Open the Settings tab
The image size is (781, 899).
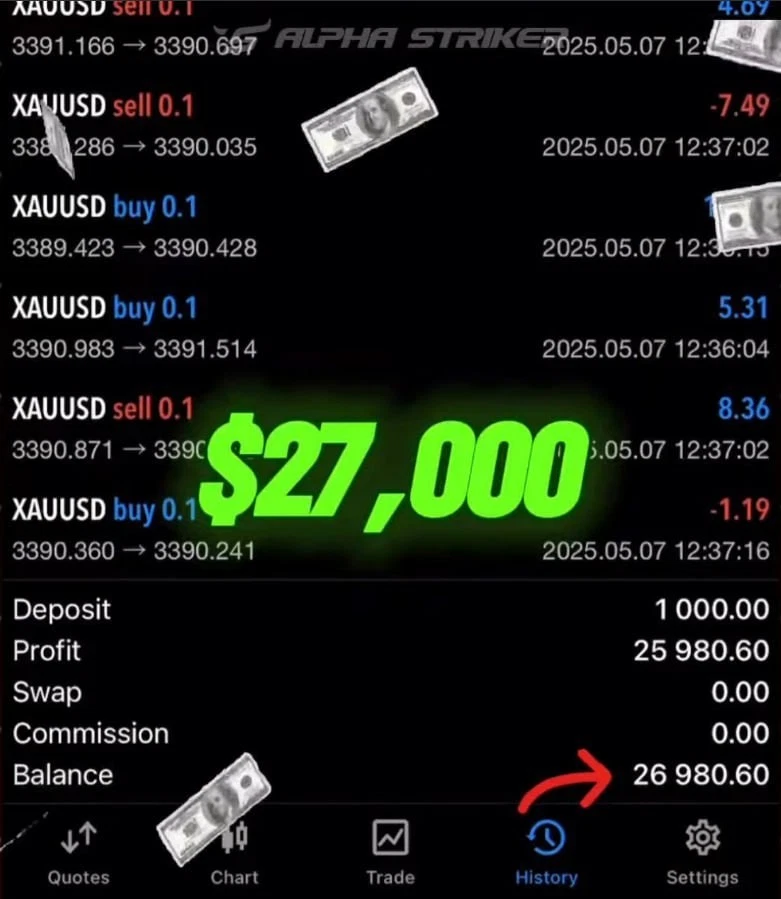tap(702, 850)
